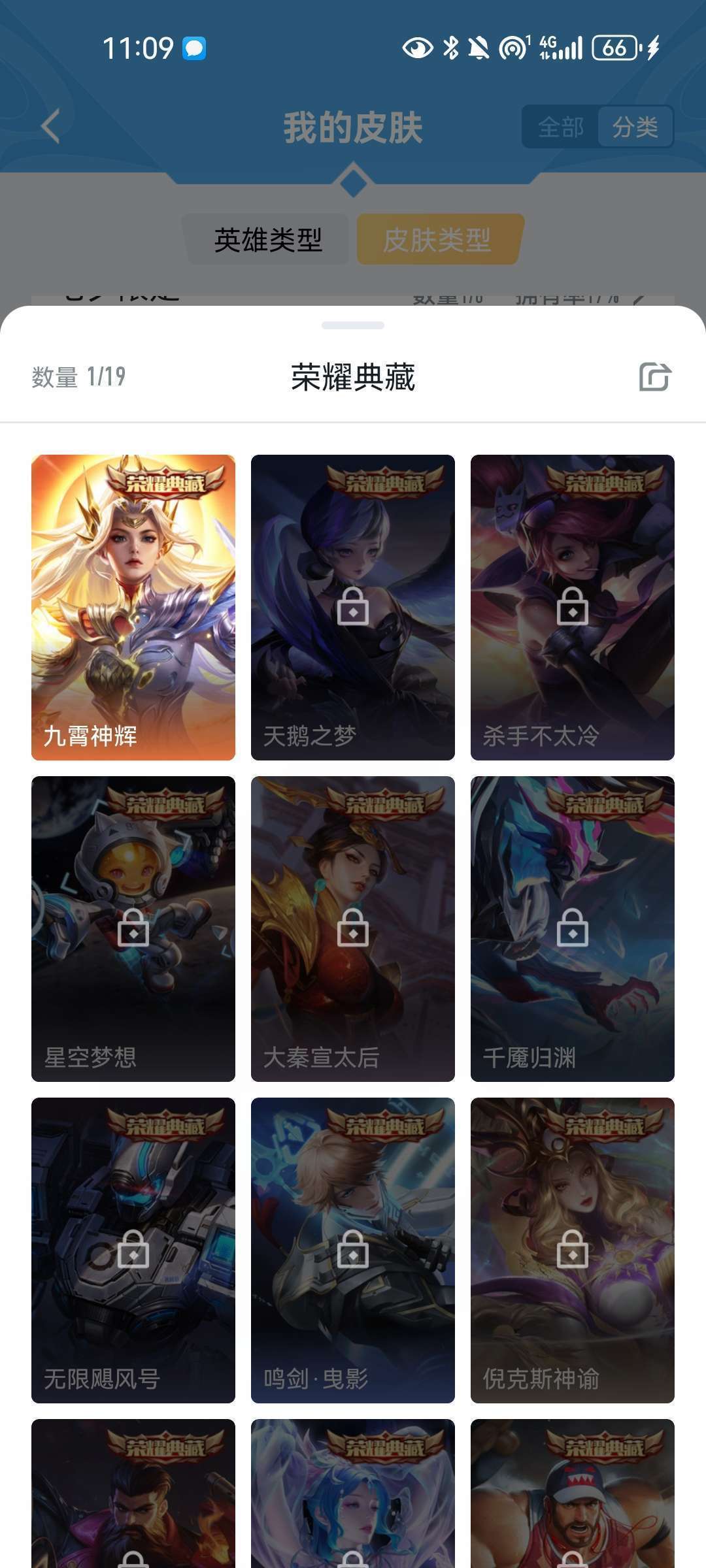Image resolution: width=706 pixels, height=1568 pixels.
Task: Select the 分类 view
Action: pos(635,127)
